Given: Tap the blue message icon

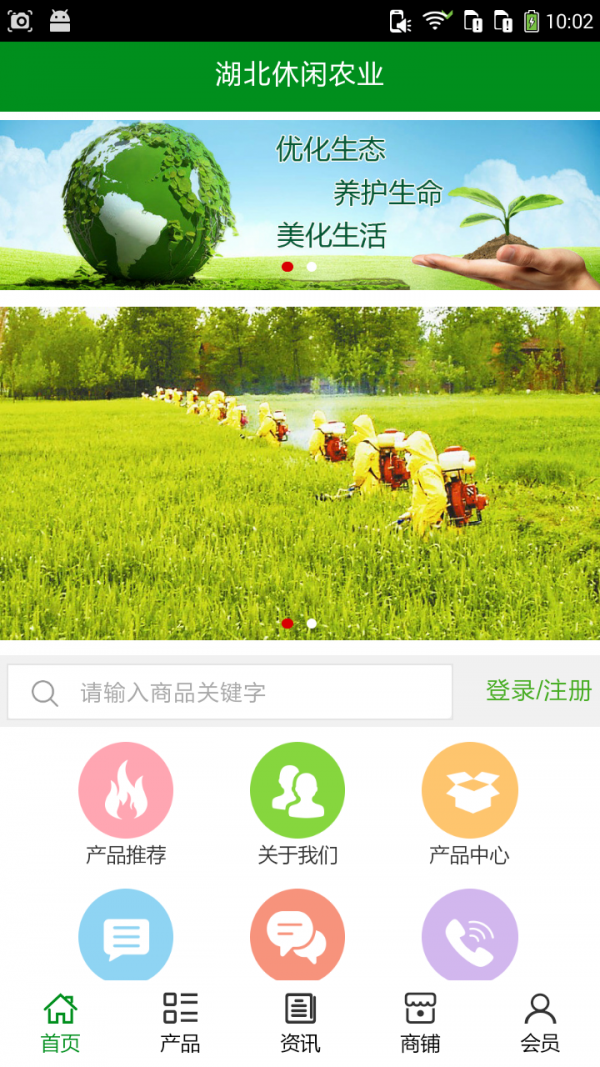Looking at the screenshot, I should click(x=126, y=937).
